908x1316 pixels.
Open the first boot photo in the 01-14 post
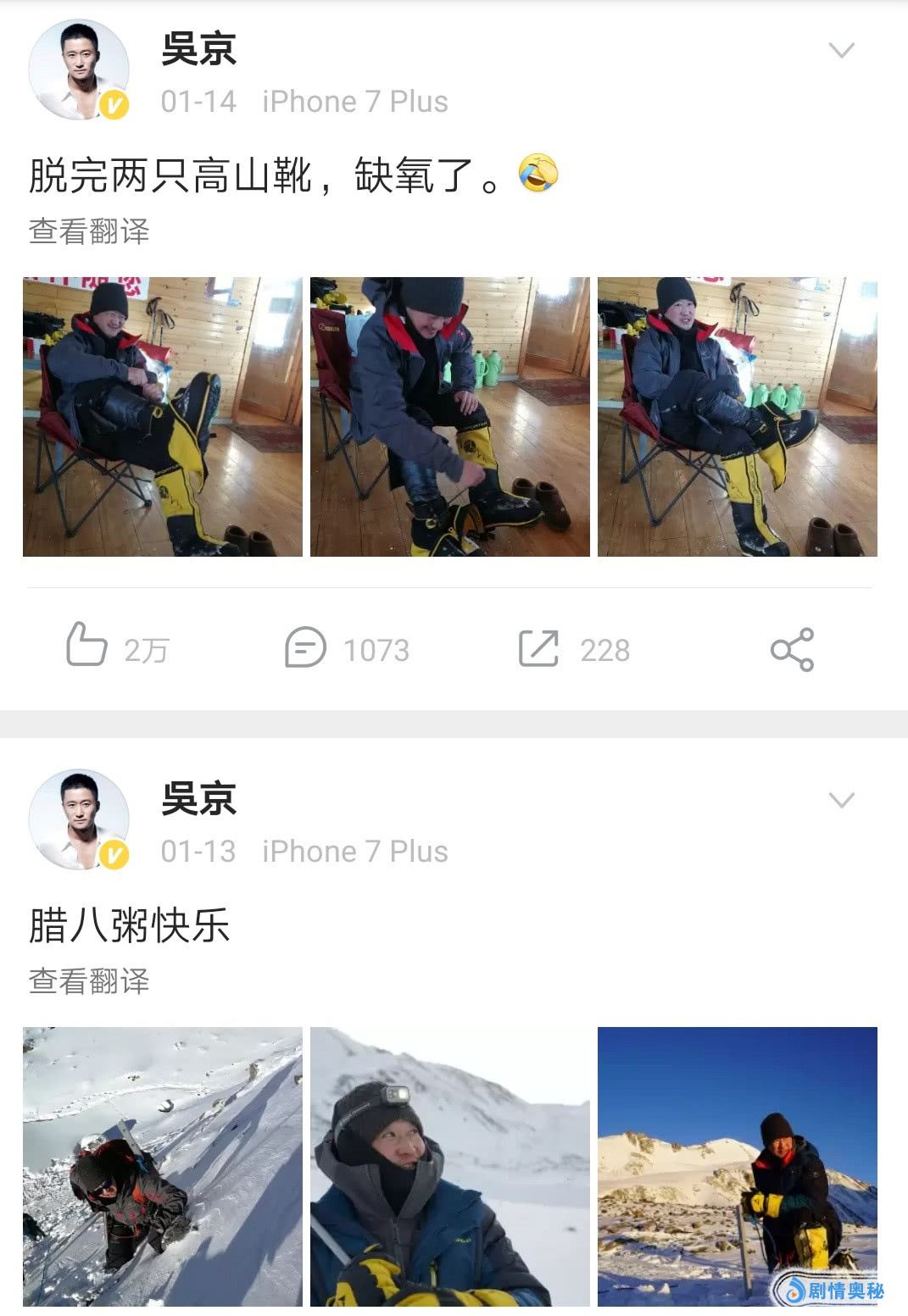coord(162,416)
